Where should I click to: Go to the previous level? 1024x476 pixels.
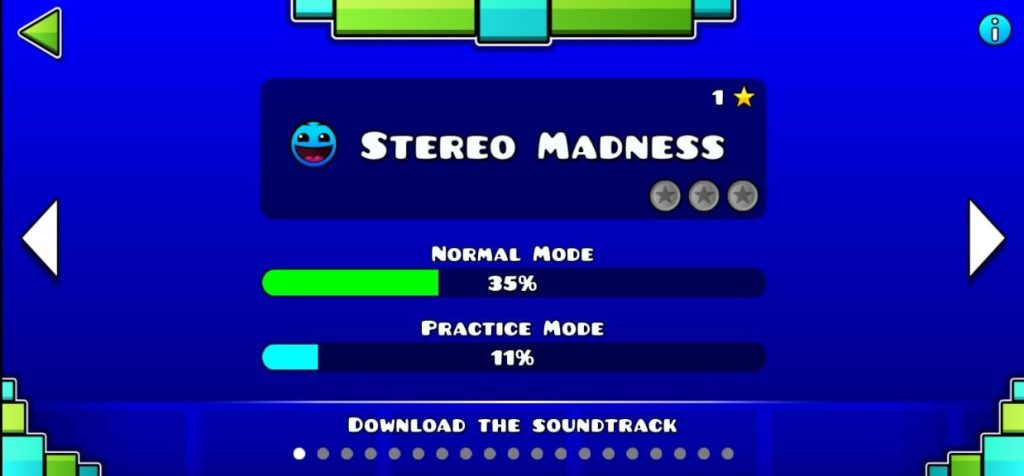pyautogui.click(x=40, y=238)
